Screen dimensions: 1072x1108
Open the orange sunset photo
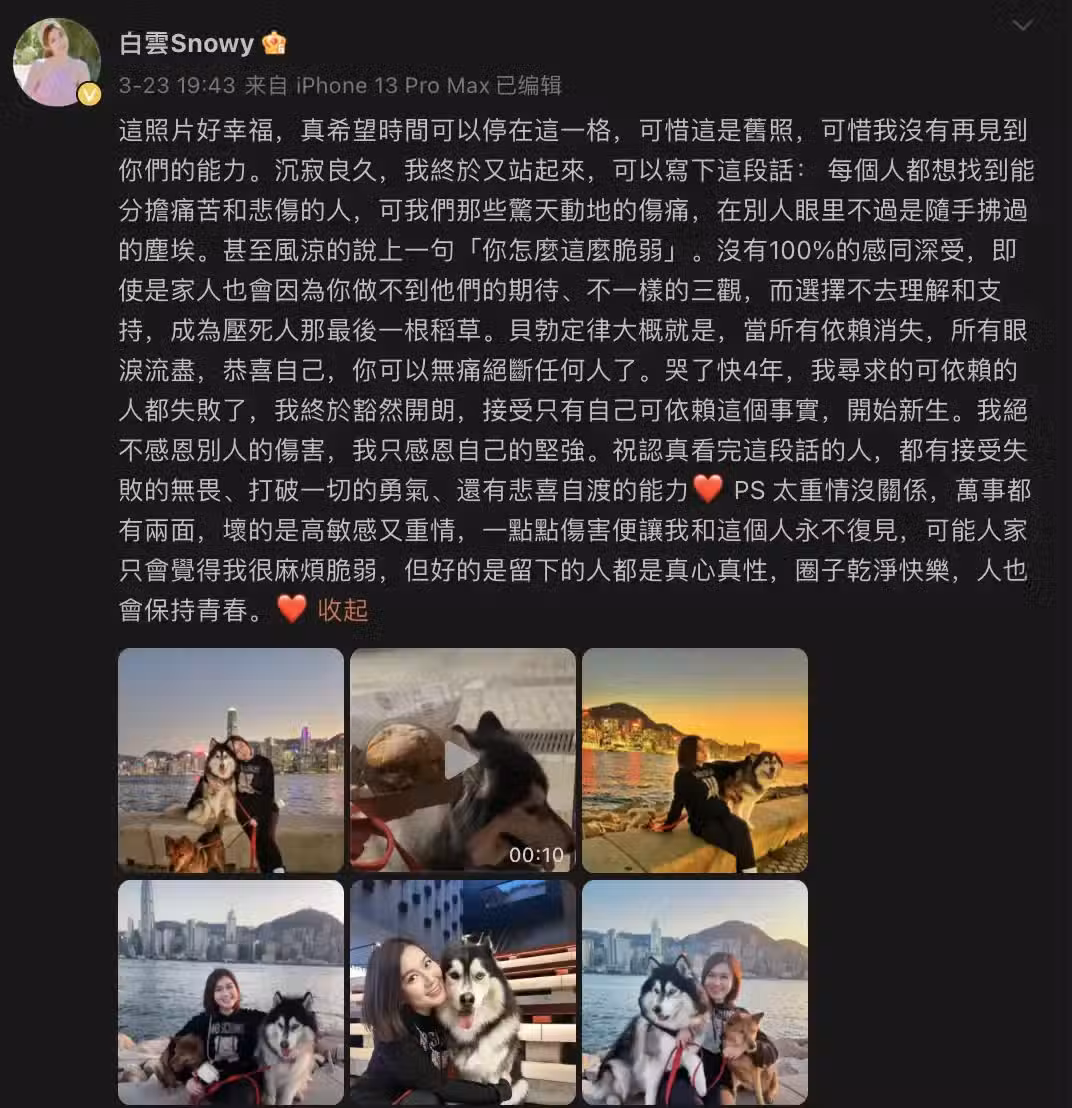tap(694, 760)
